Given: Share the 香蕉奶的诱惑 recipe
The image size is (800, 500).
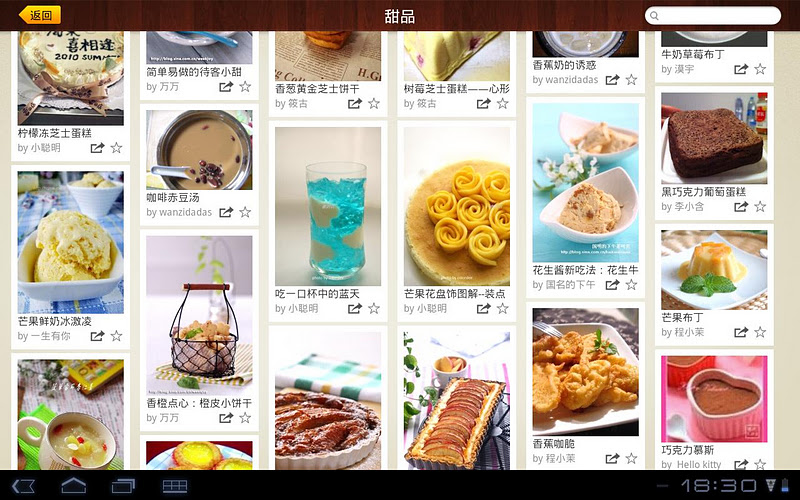Looking at the screenshot, I should pos(612,80).
